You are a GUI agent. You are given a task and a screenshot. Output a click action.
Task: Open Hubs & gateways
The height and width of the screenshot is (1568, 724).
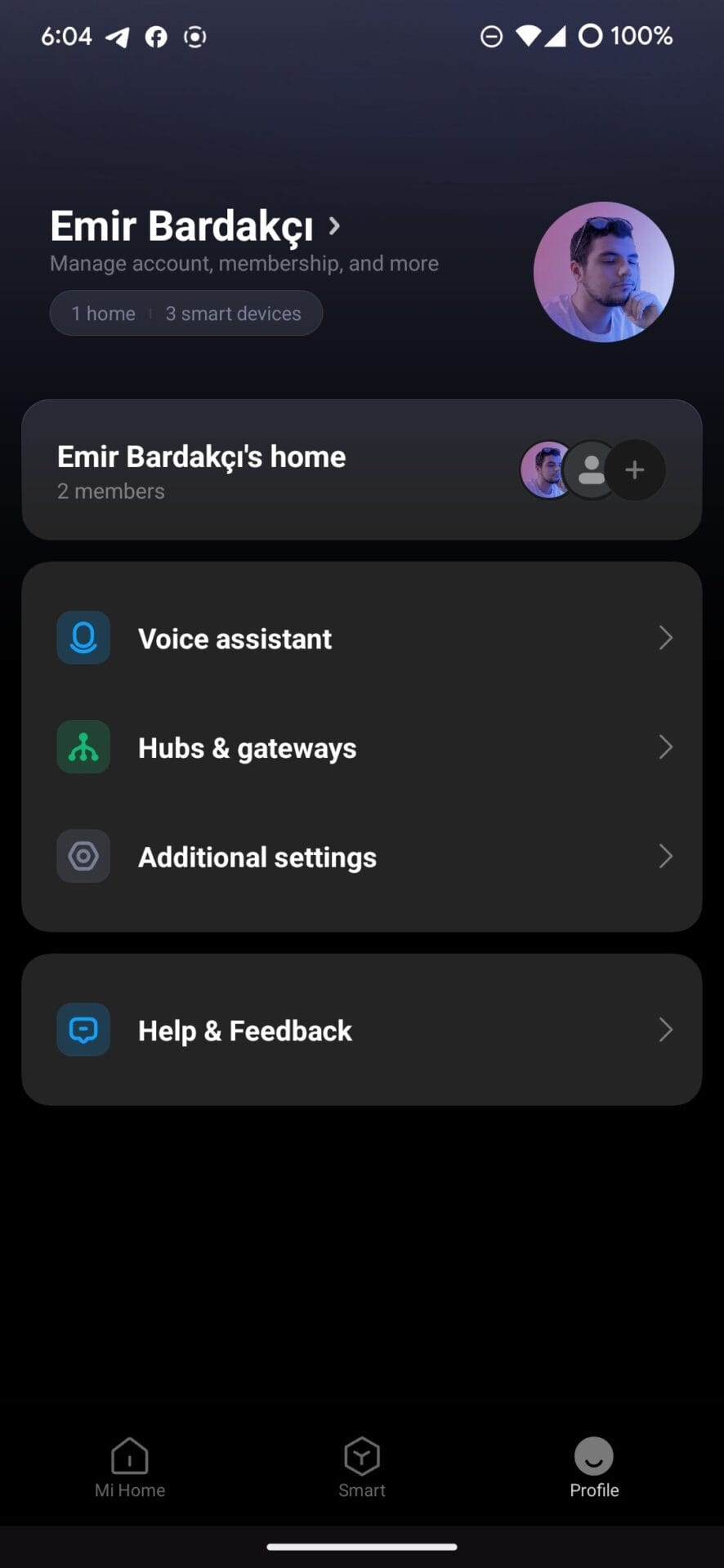pos(361,747)
